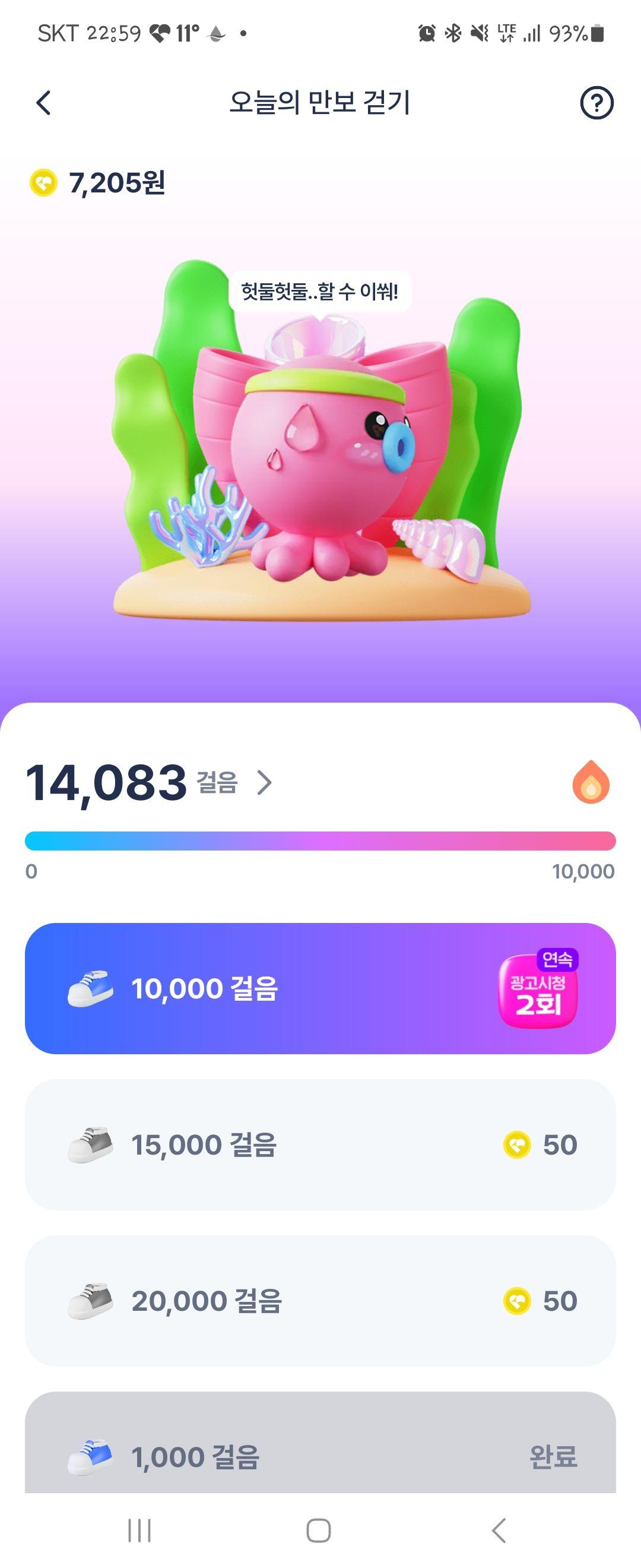Image resolution: width=641 pixels, height=1568 pixels.
Task: Open the help question-mark icon
Action: tap(596, 103)
